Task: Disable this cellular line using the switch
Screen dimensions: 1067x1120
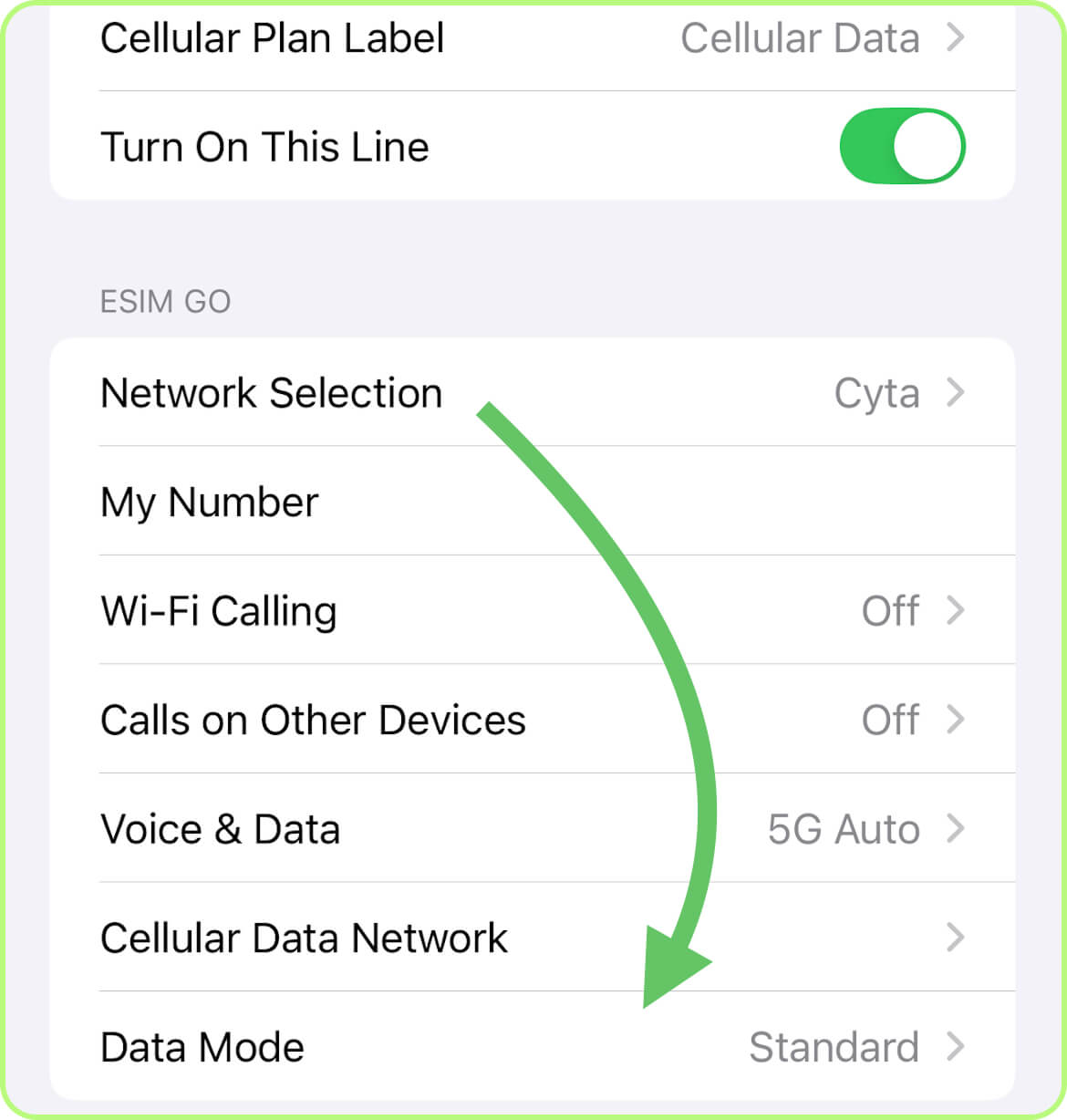Action: [901, 146]
